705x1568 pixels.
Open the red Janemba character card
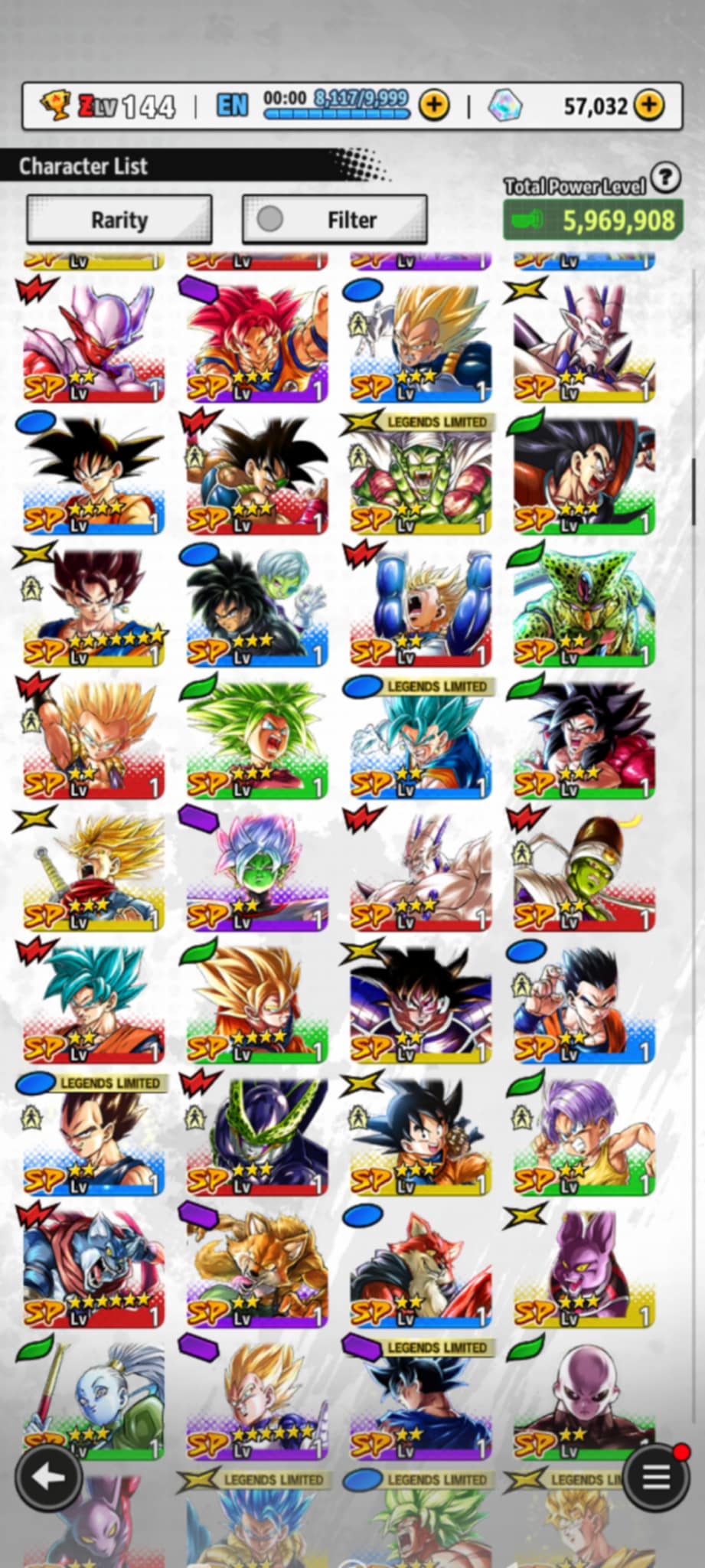tap(93, 341)
